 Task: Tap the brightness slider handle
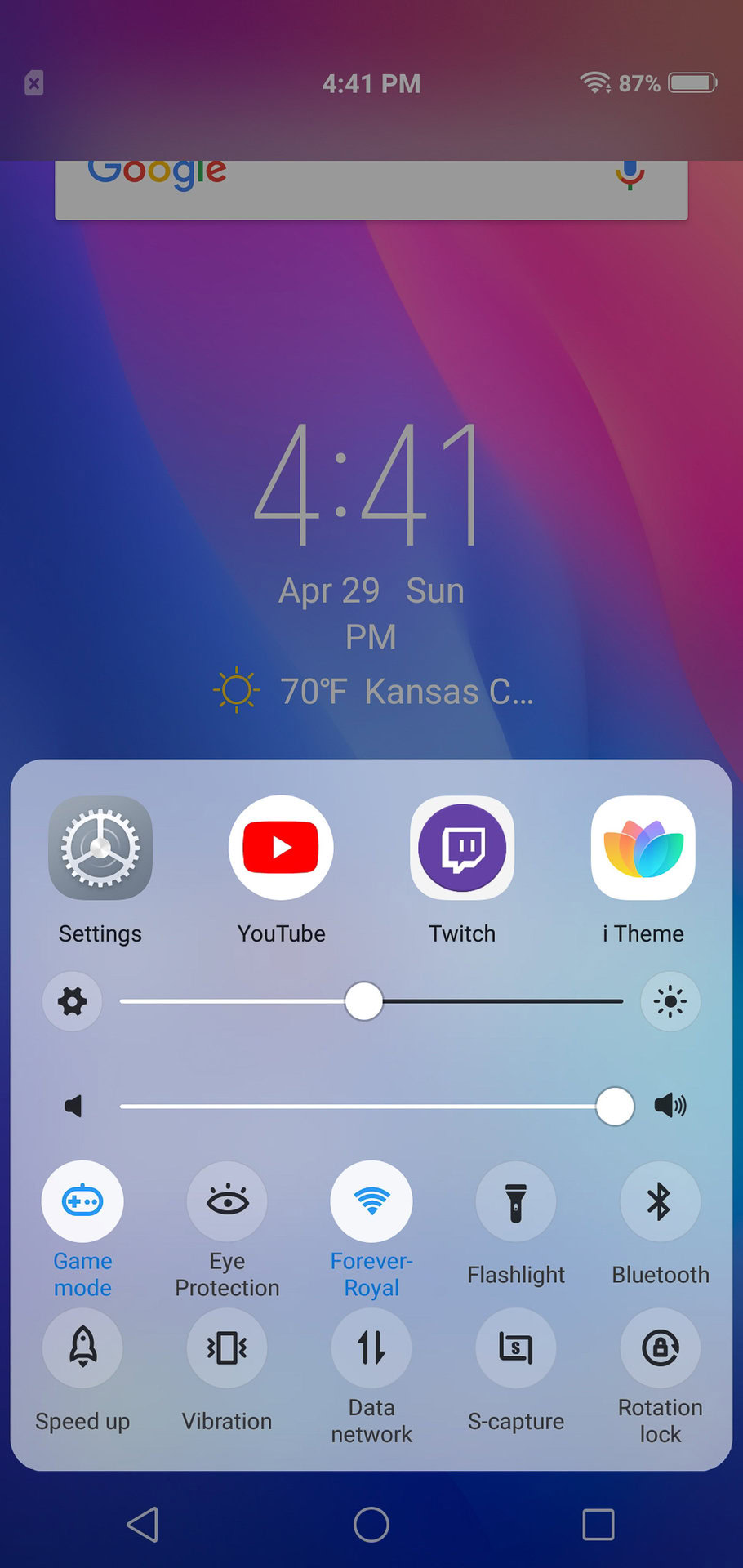click(364, 1001)
